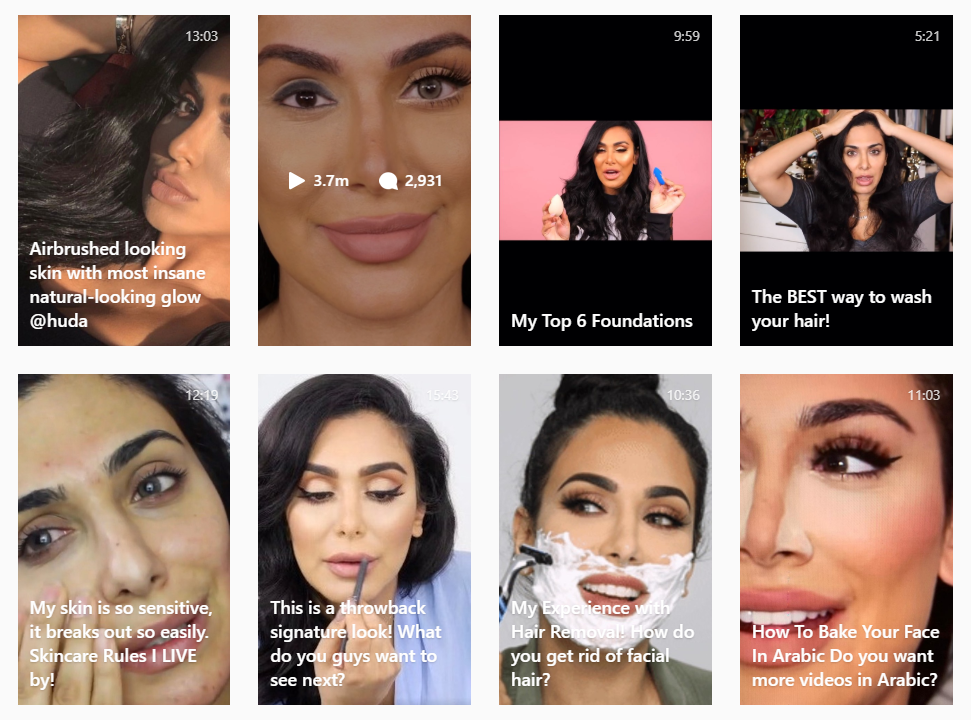Image resolution: width=971 pixels, height=720 pixels.
Task: Play the video with 3.7m views
Action: [x=364, y=180]
